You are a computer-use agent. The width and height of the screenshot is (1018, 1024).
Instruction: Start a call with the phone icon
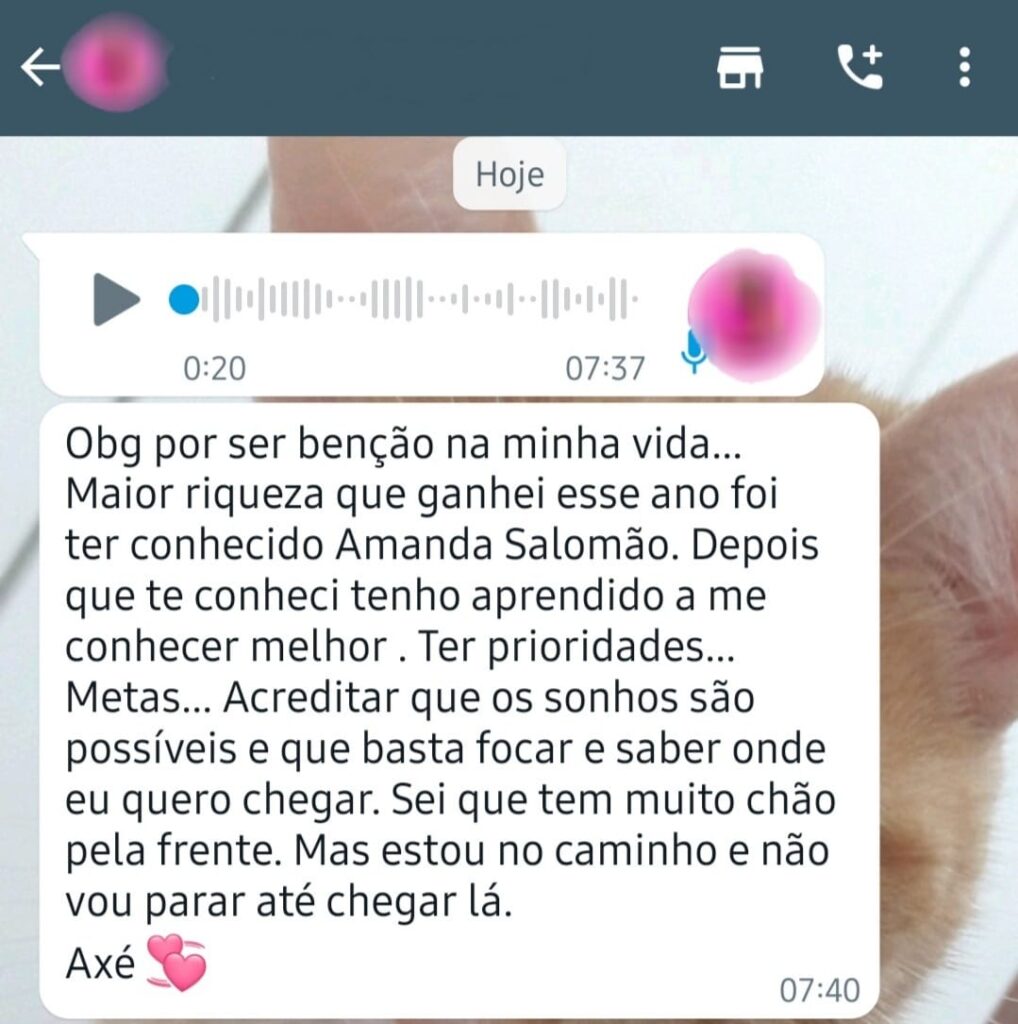860,68
